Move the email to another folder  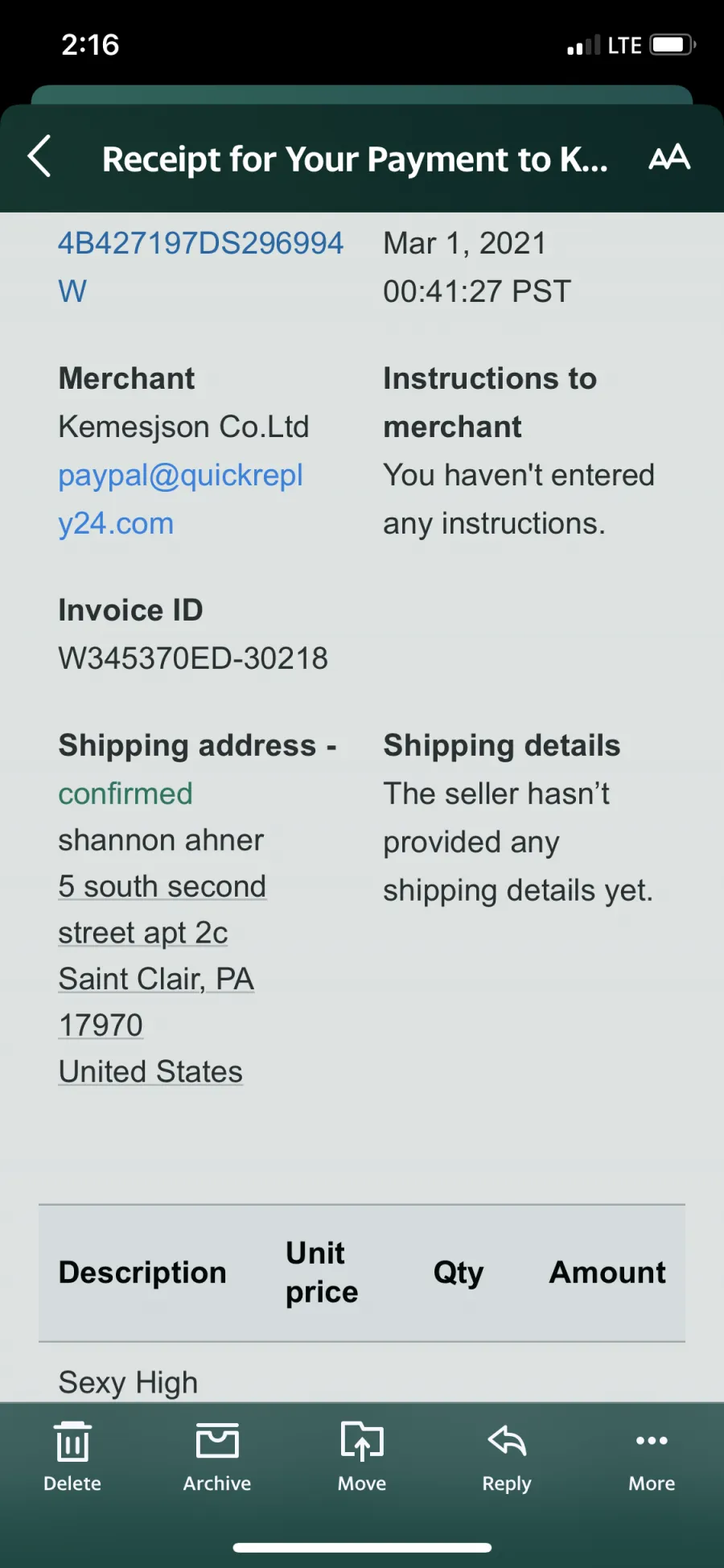pyautogui.click(x=362, y=1457)
